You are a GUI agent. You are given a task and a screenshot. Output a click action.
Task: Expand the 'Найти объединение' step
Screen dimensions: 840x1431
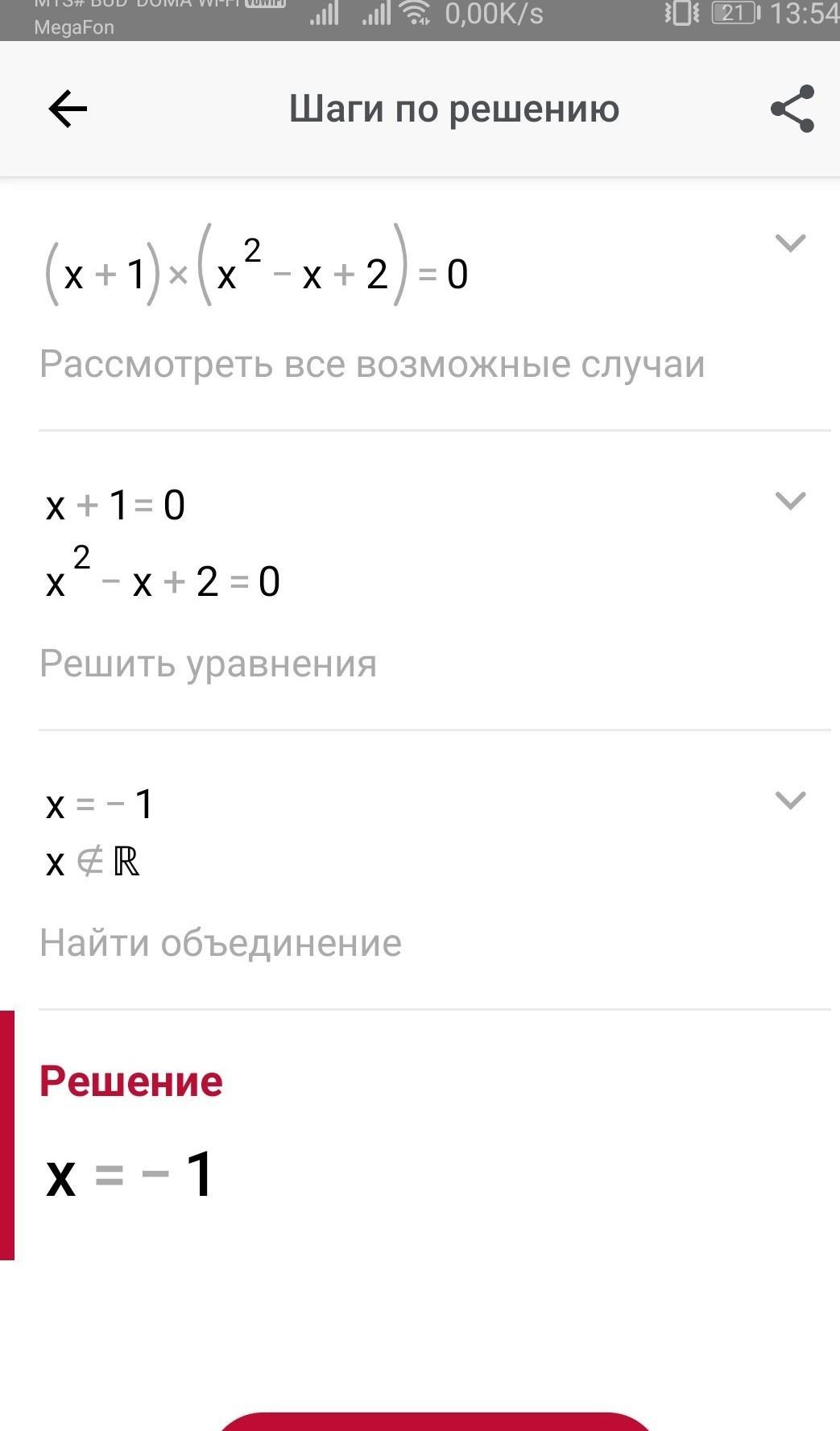(x=790, y=800)
